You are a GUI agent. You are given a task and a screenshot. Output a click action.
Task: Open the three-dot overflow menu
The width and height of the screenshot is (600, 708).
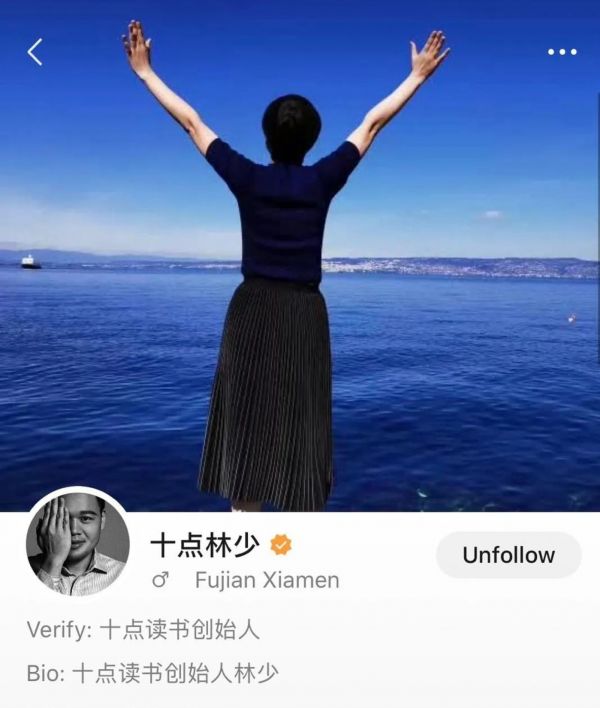click(562, 52)
